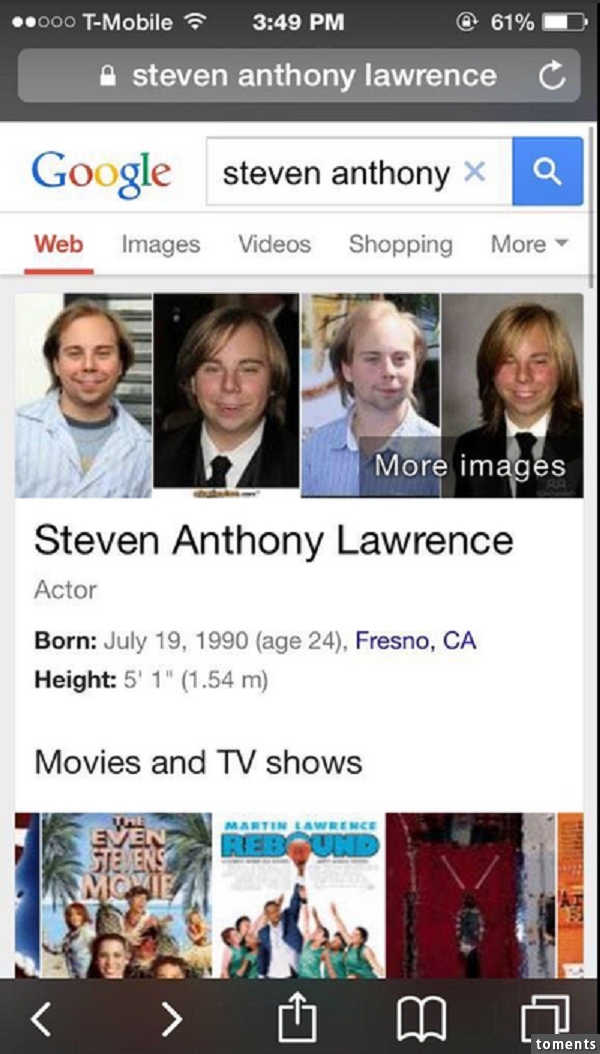Image resolution: width=600 pixels, height=1054 pixels.
Task: Switch to the Shopping tab
Action: (x=400, y=244)
